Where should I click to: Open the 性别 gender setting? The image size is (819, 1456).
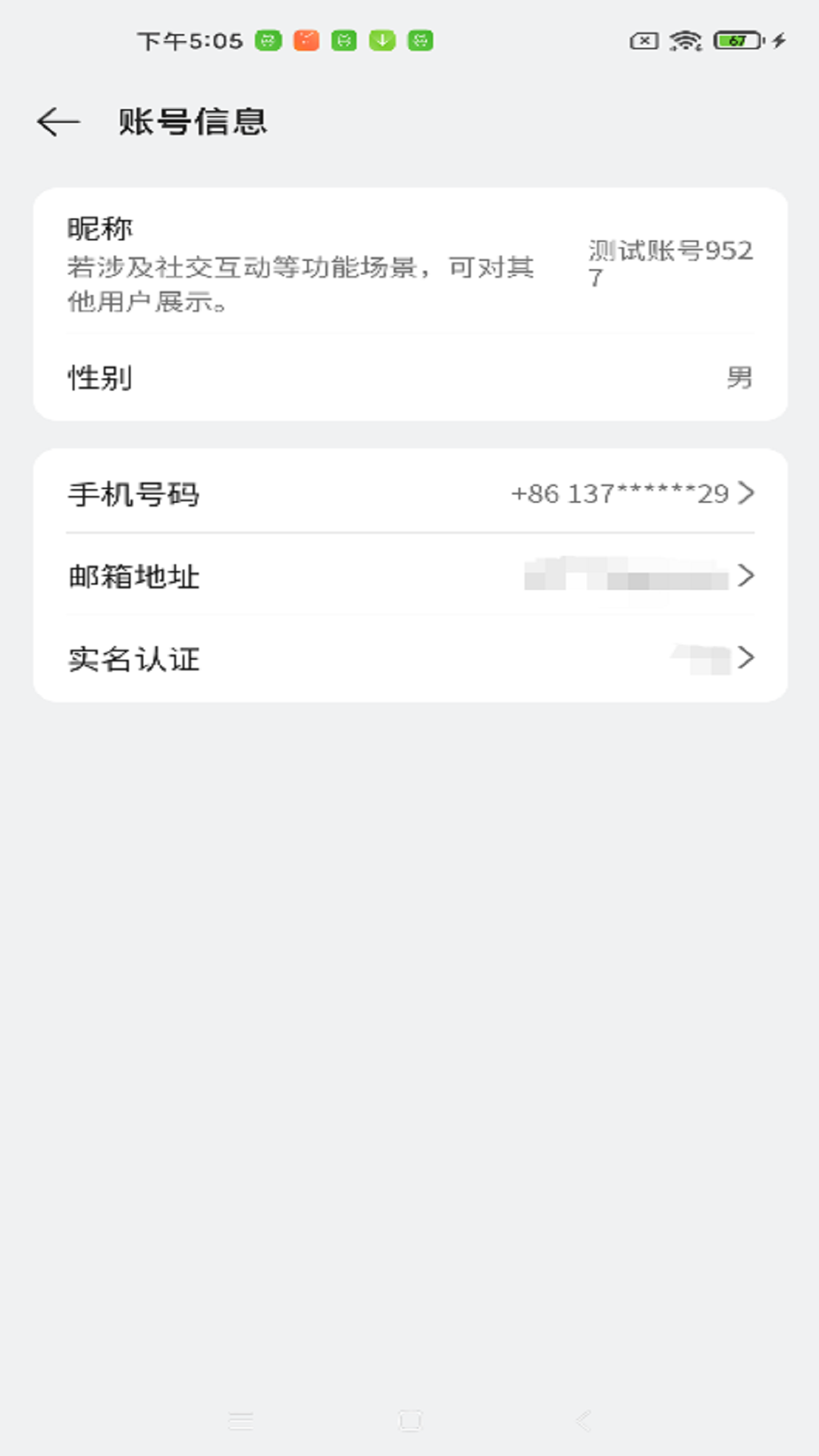point(409,378)
